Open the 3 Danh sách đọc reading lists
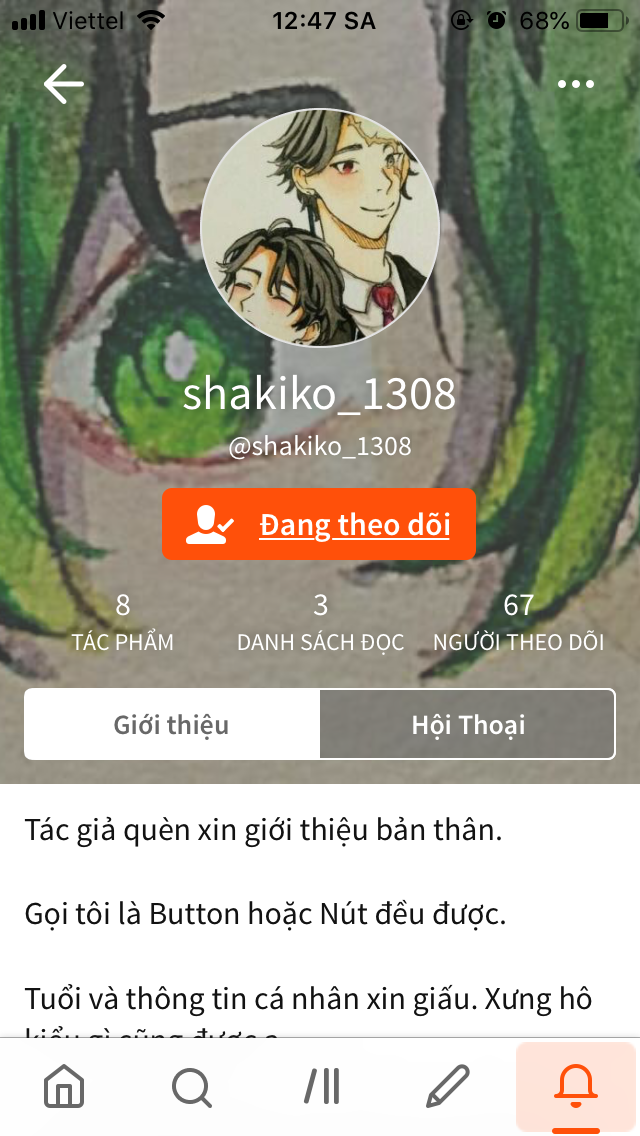The height and width of the screenshot is (1136, 640). [x=320, y=622]
